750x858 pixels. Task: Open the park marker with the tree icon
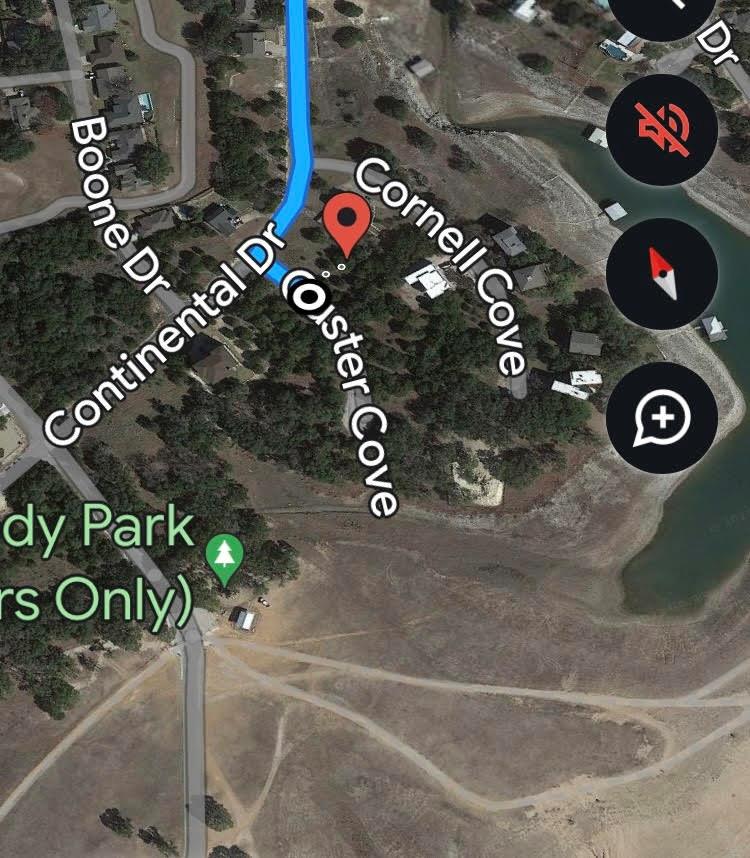tap(224, 559)
